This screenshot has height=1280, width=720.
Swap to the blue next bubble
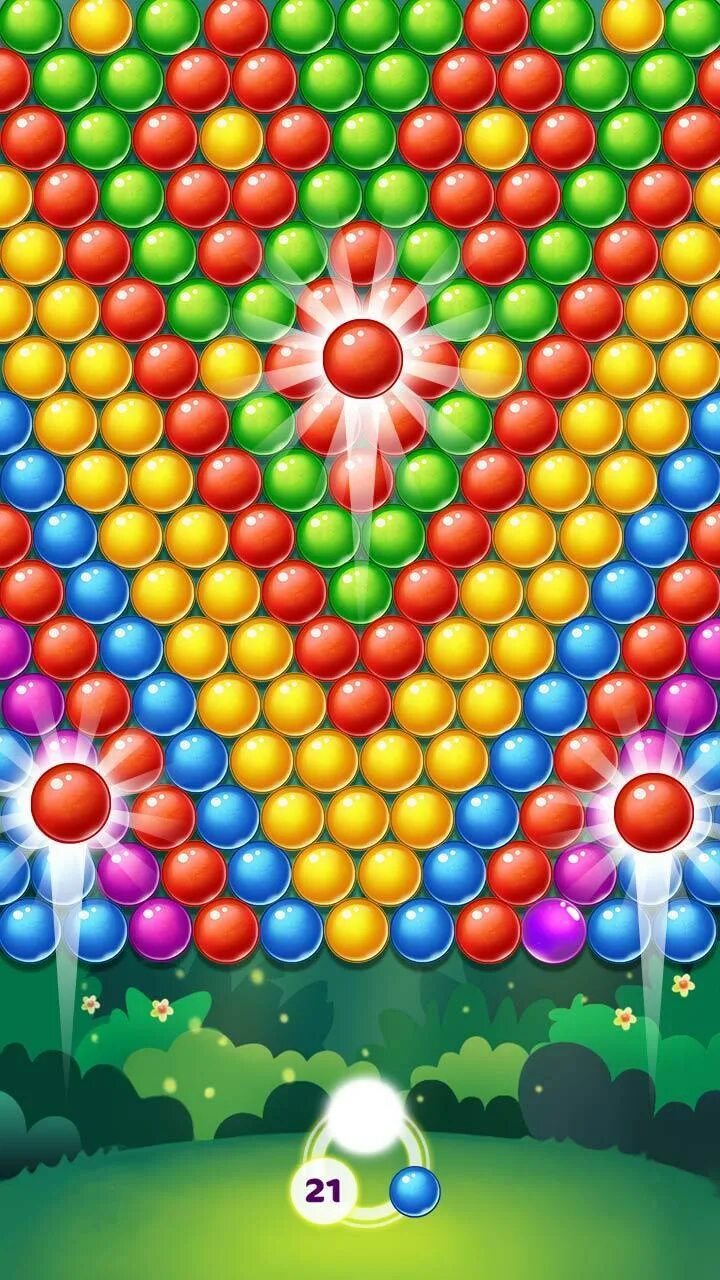(x=415, y=1191)
